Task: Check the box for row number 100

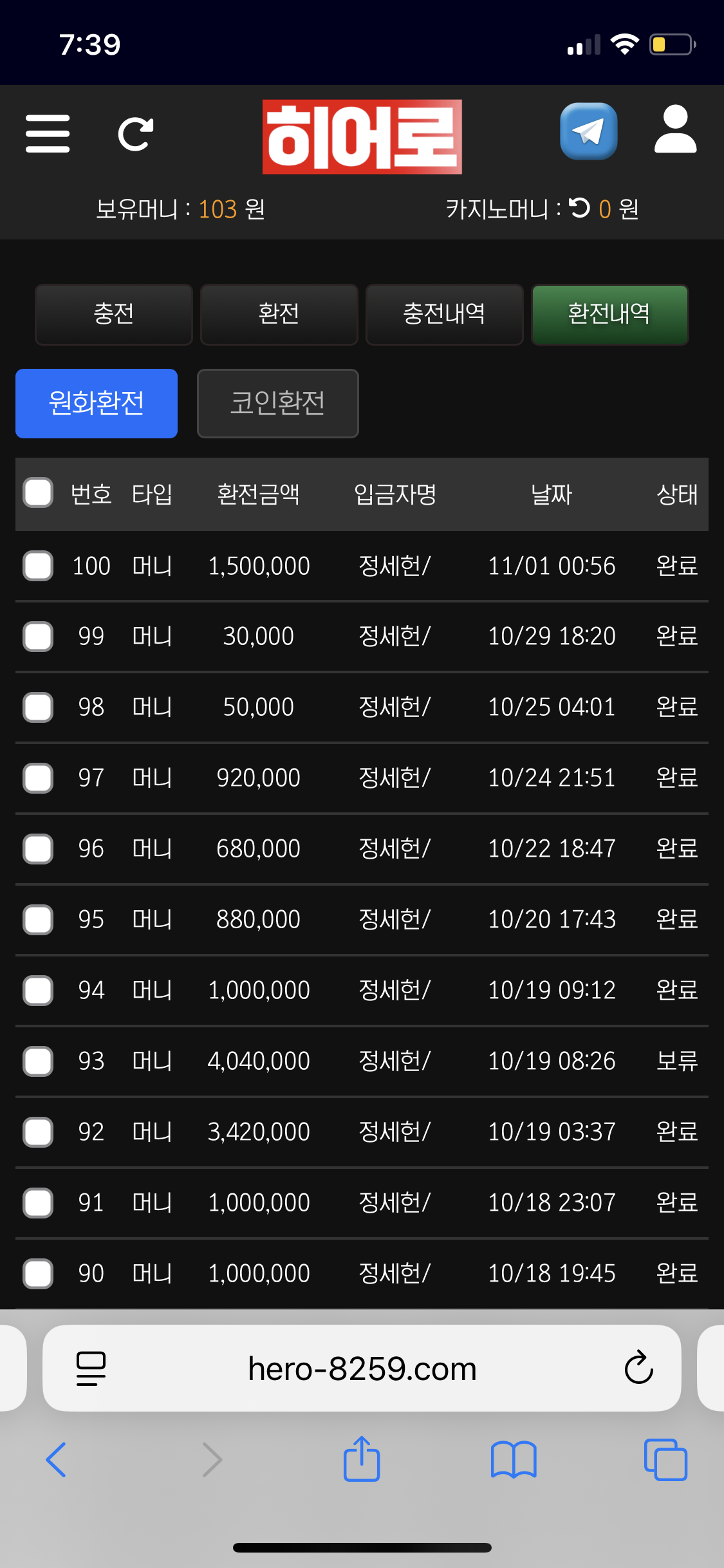Action: (38, 566)
